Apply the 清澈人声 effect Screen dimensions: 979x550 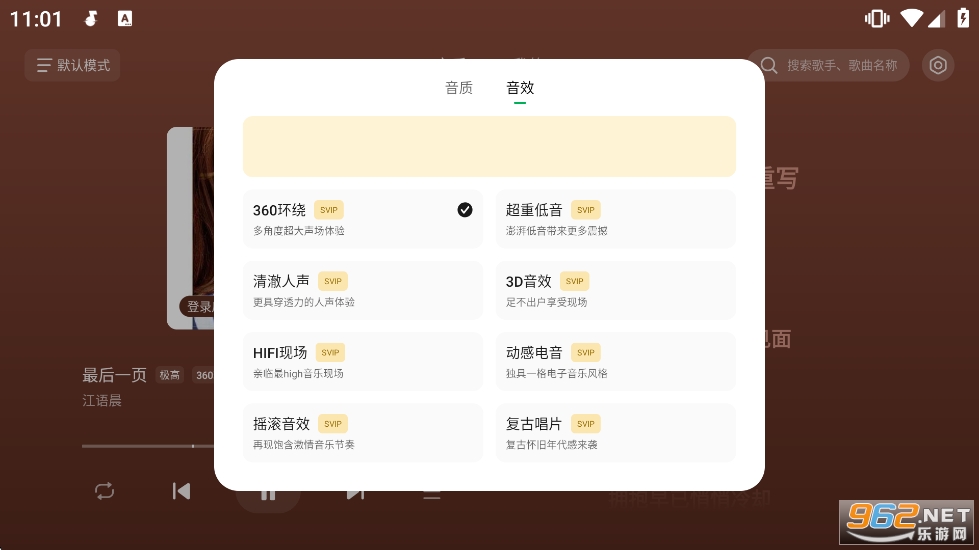tap(362, 290)
